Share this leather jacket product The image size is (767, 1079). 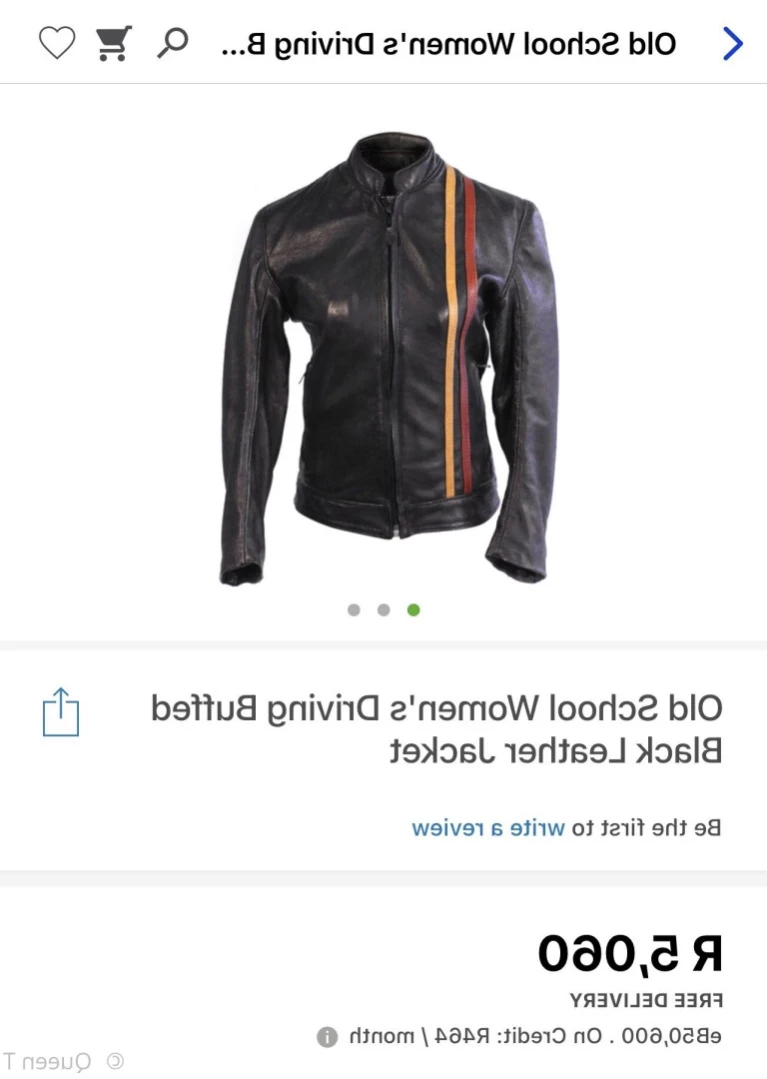point(60,712)
